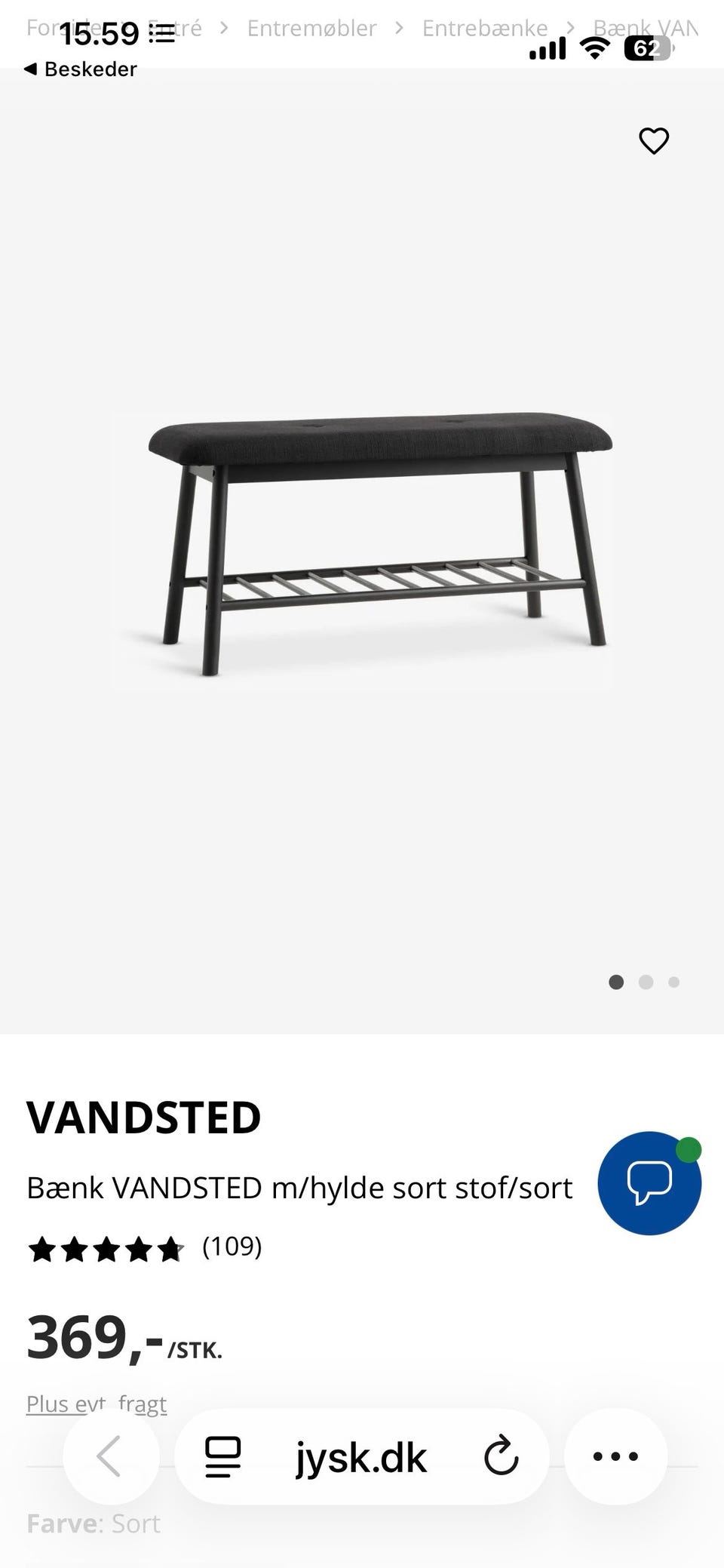724x1568 pixels.
Task: Reload the jysk.dk page
Action: [501, 1456]
